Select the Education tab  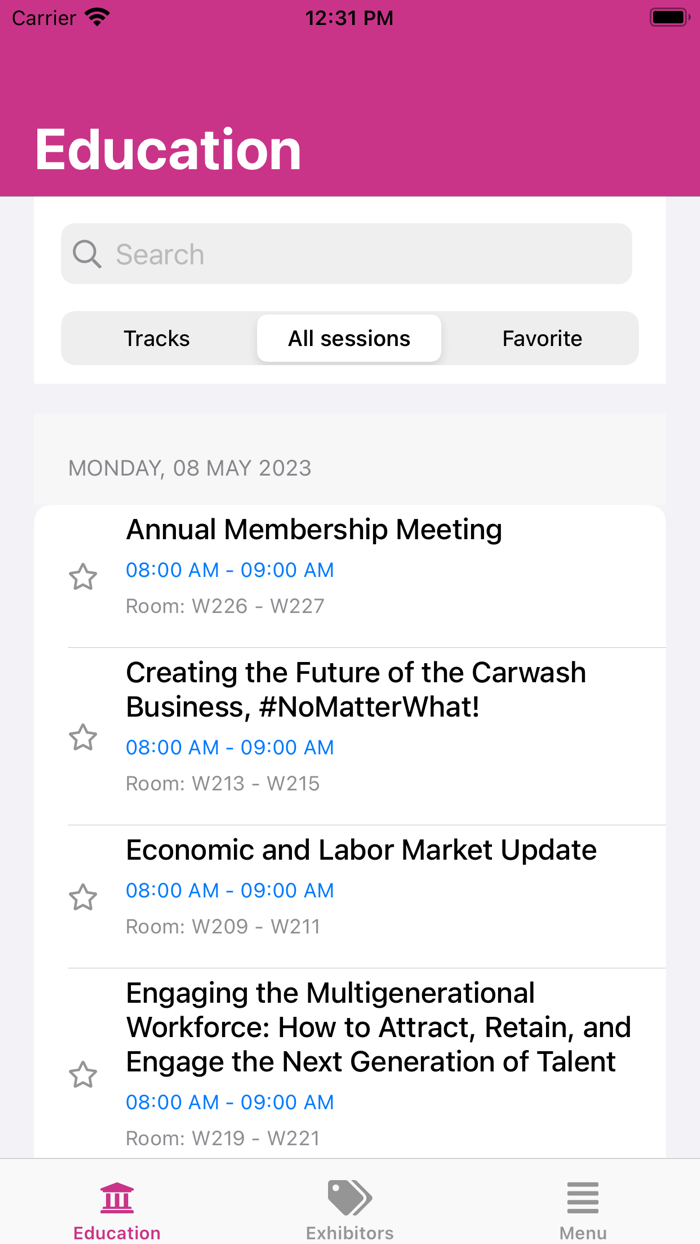[117, 1208]
